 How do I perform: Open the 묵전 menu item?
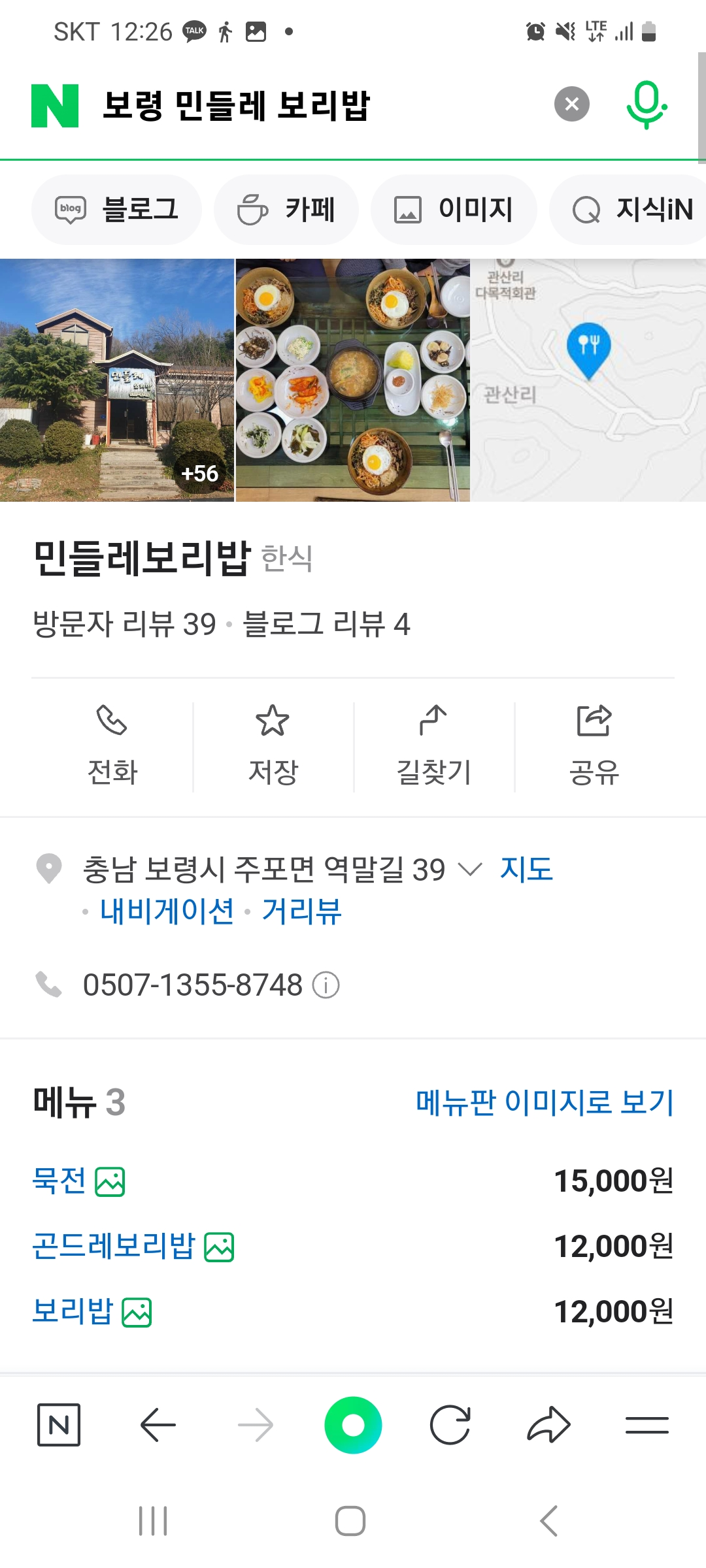pos(59,1181)
